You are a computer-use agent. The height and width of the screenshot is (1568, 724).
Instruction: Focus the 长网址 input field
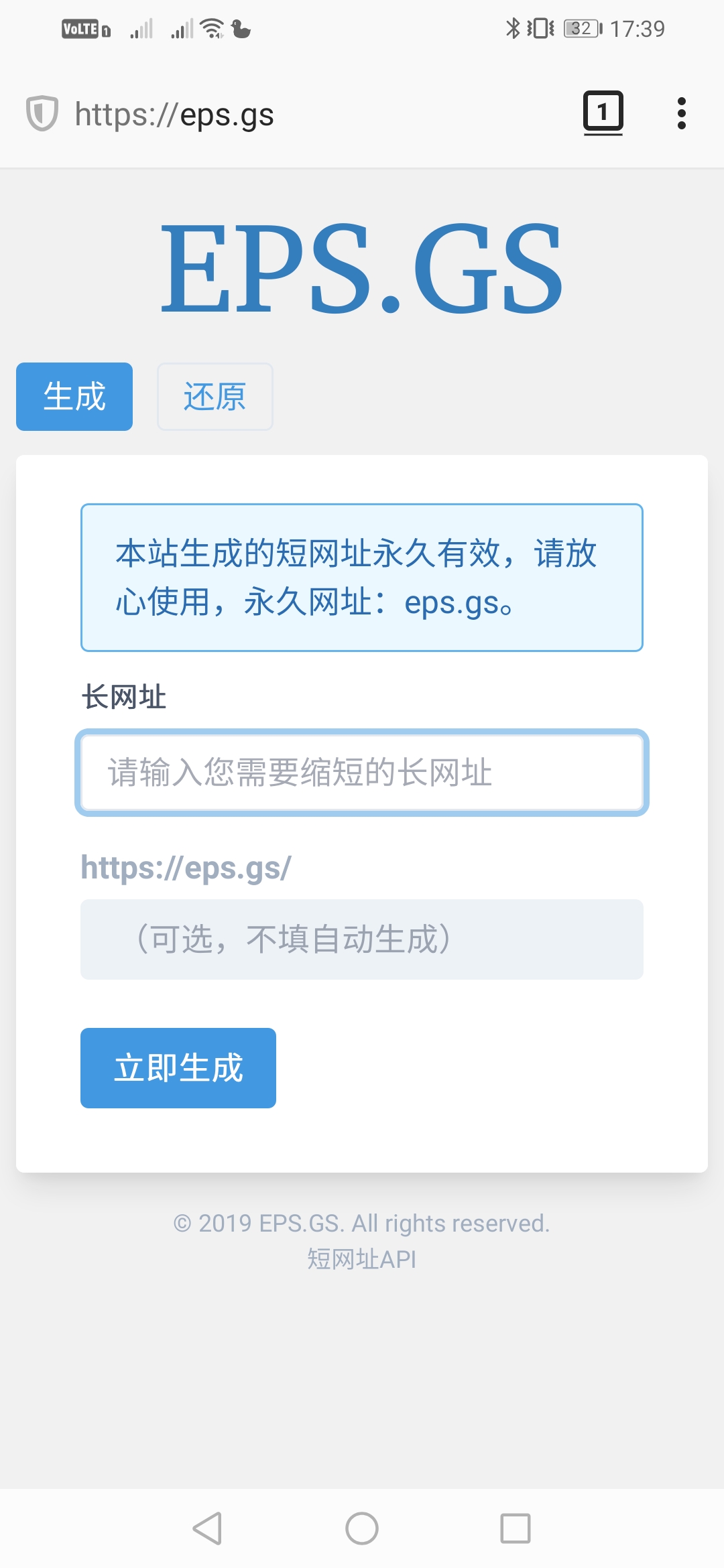tap(362, 773)
